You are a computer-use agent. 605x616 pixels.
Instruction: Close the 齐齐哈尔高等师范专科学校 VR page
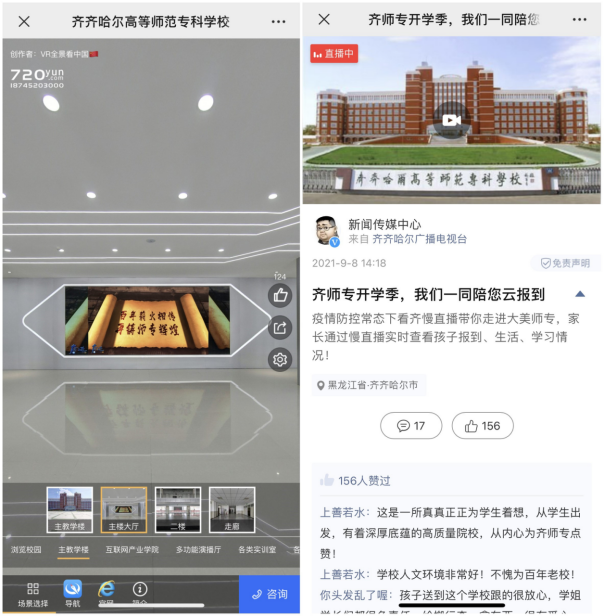click(x=24, y=20)
